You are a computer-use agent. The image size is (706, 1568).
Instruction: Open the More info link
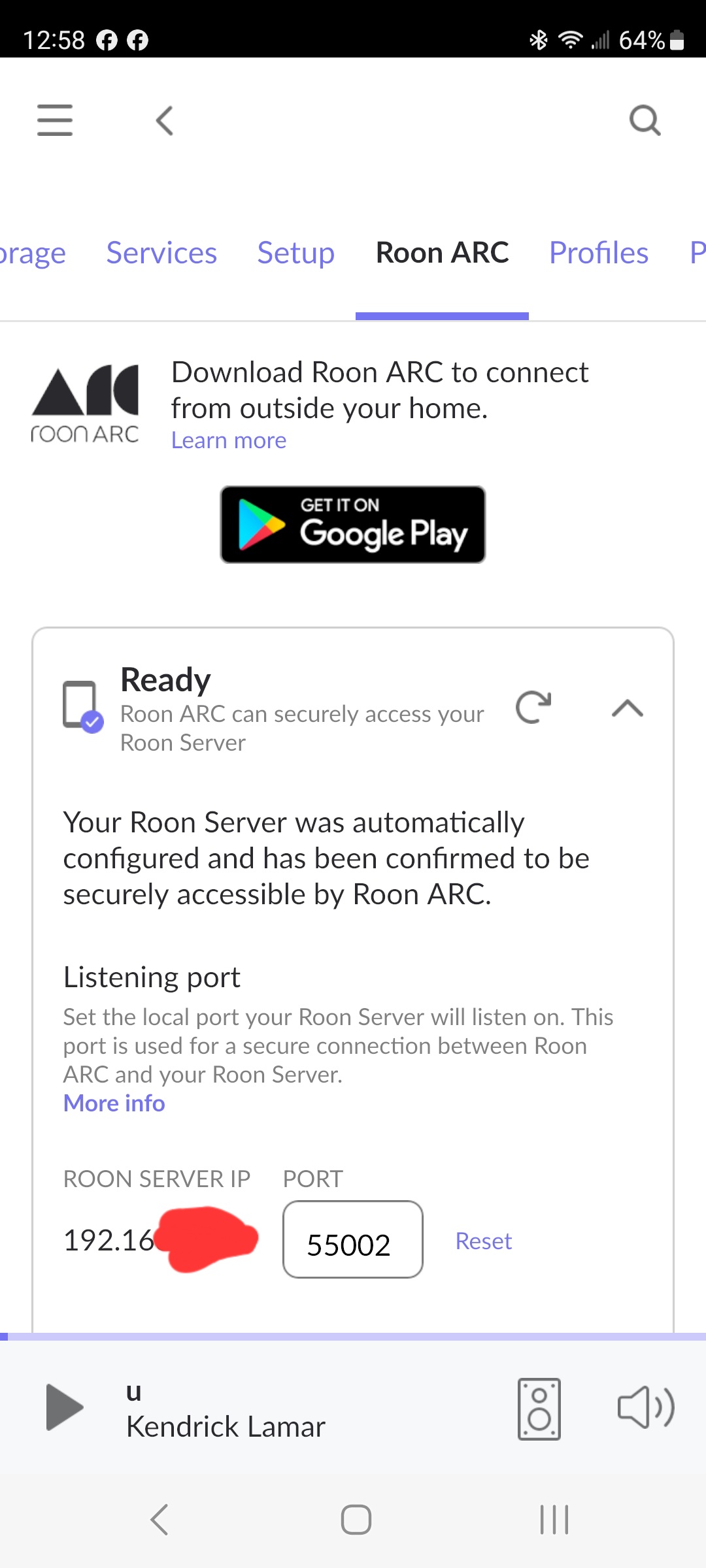tap(114, 1103)
